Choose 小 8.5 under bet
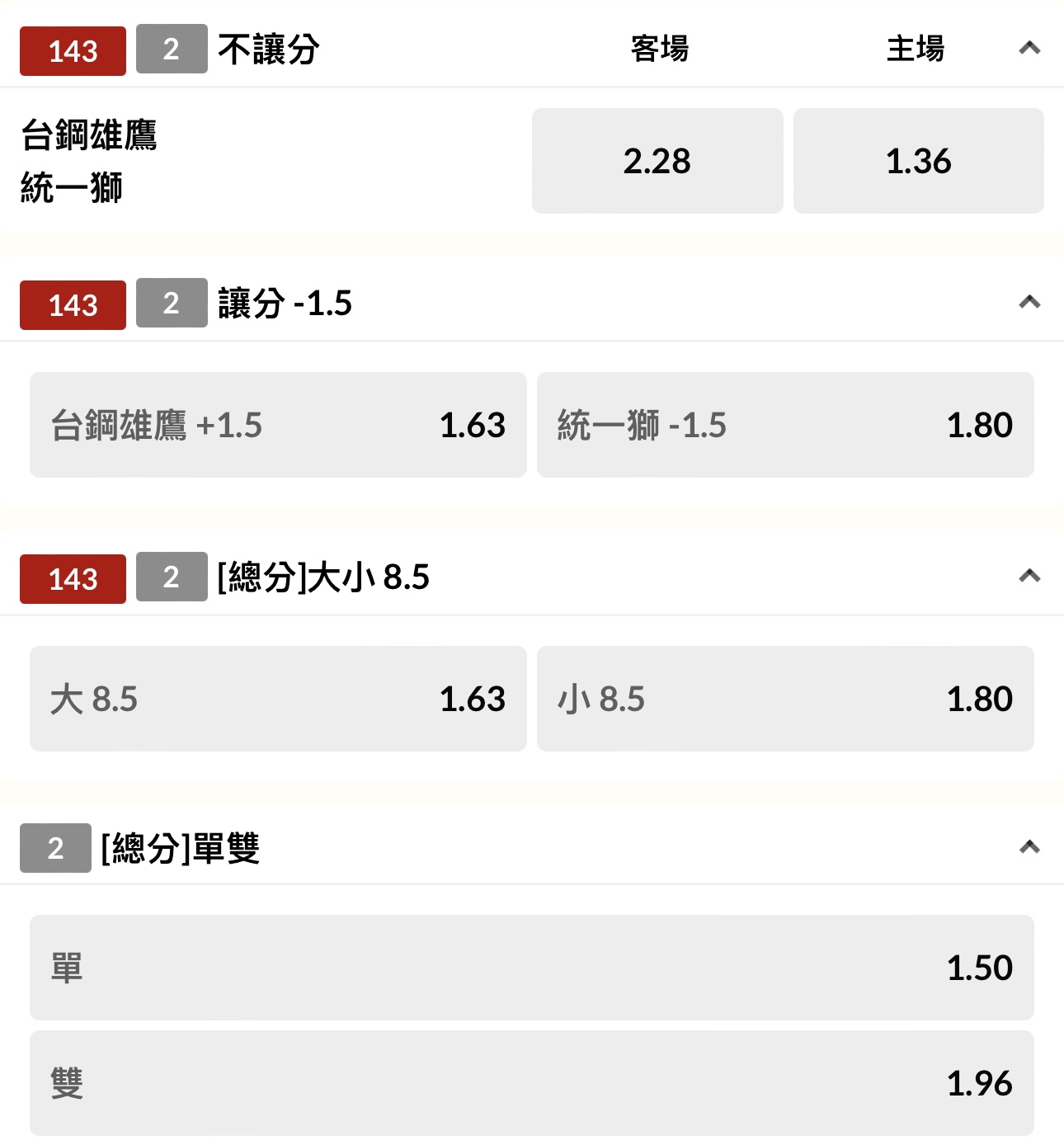Image resolution: width=1064 pixels, height=1145 pixels. coord(784,699)
